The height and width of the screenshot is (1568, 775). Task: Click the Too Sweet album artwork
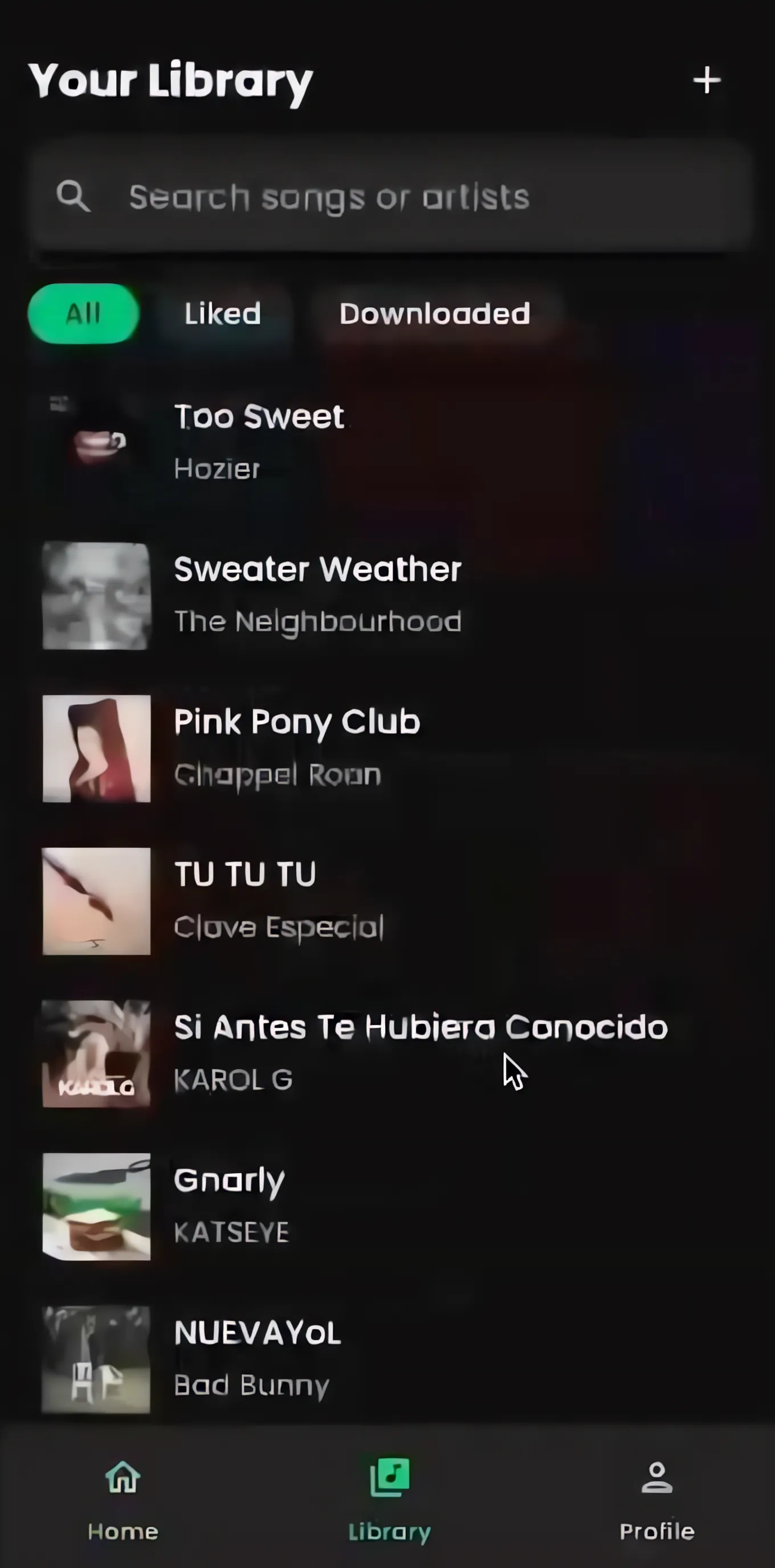pyautogui.click(x=96, y=442)
